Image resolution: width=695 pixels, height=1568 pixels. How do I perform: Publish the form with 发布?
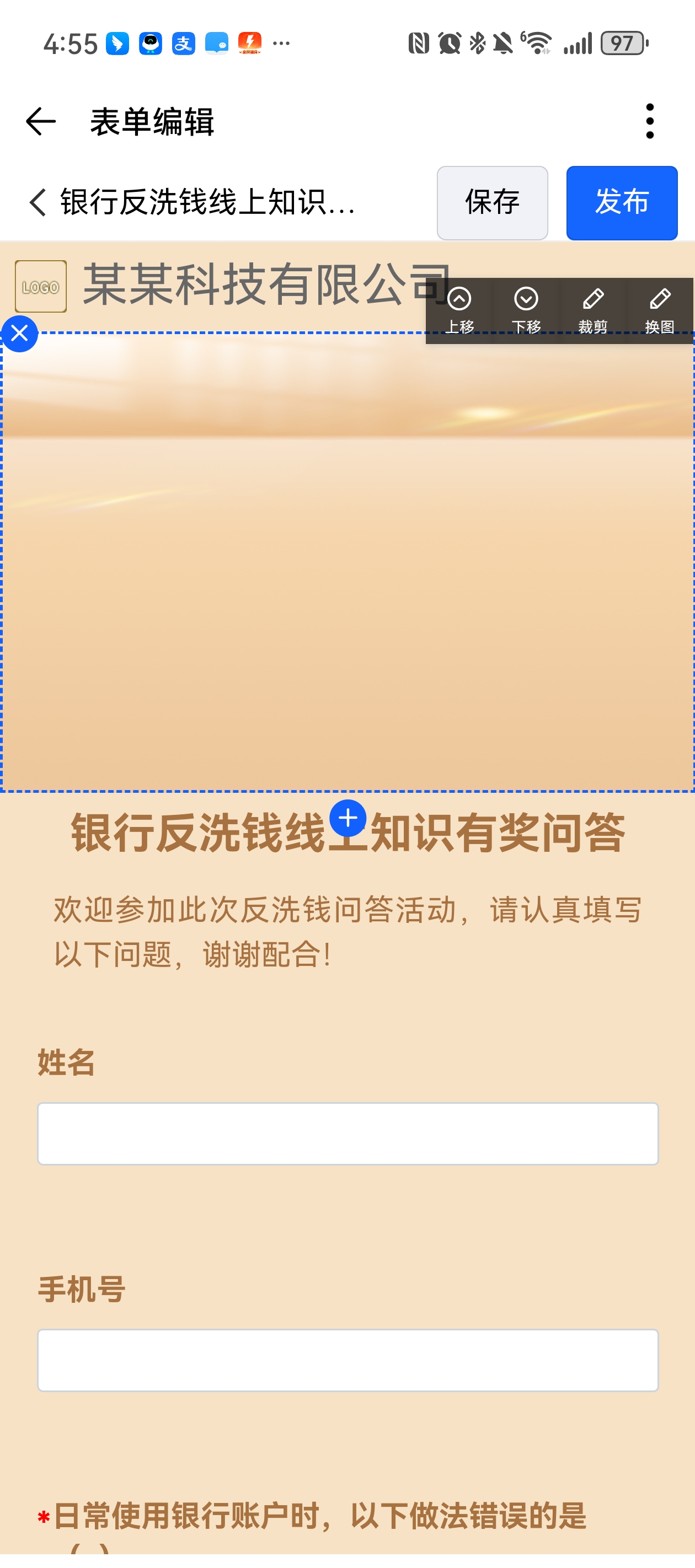point(621,203)
